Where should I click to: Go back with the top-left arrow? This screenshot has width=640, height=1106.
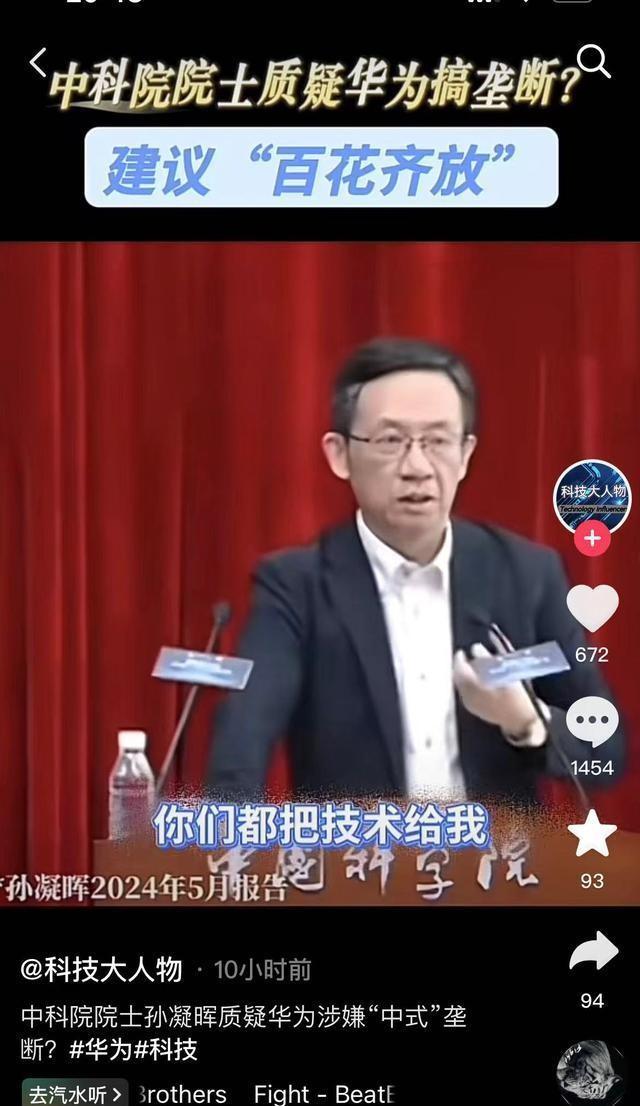coord(38,62)
